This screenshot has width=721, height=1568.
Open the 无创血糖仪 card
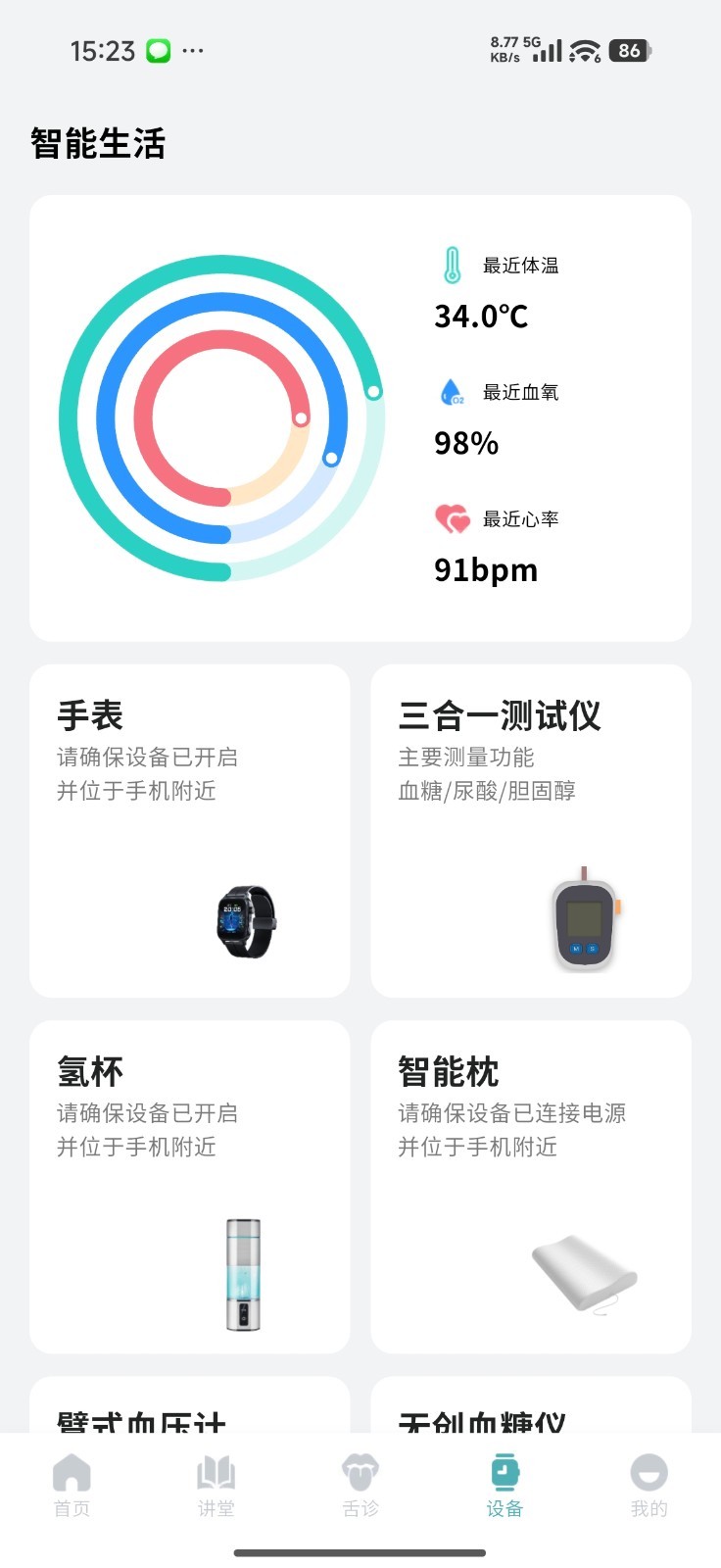(x=530, y=1409)
